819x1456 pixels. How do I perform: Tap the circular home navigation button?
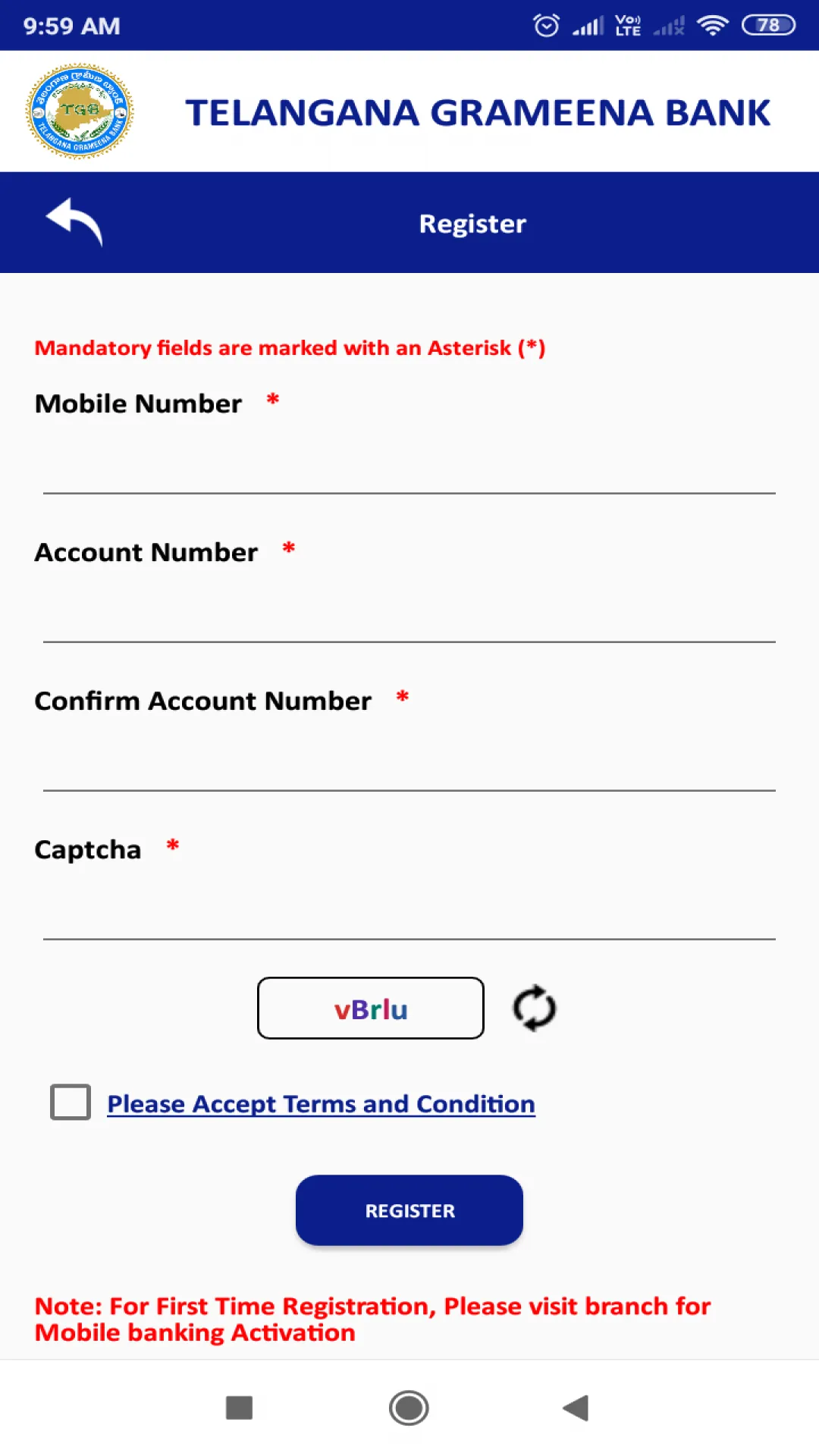pyautogui.click(x=409, y=1407)
